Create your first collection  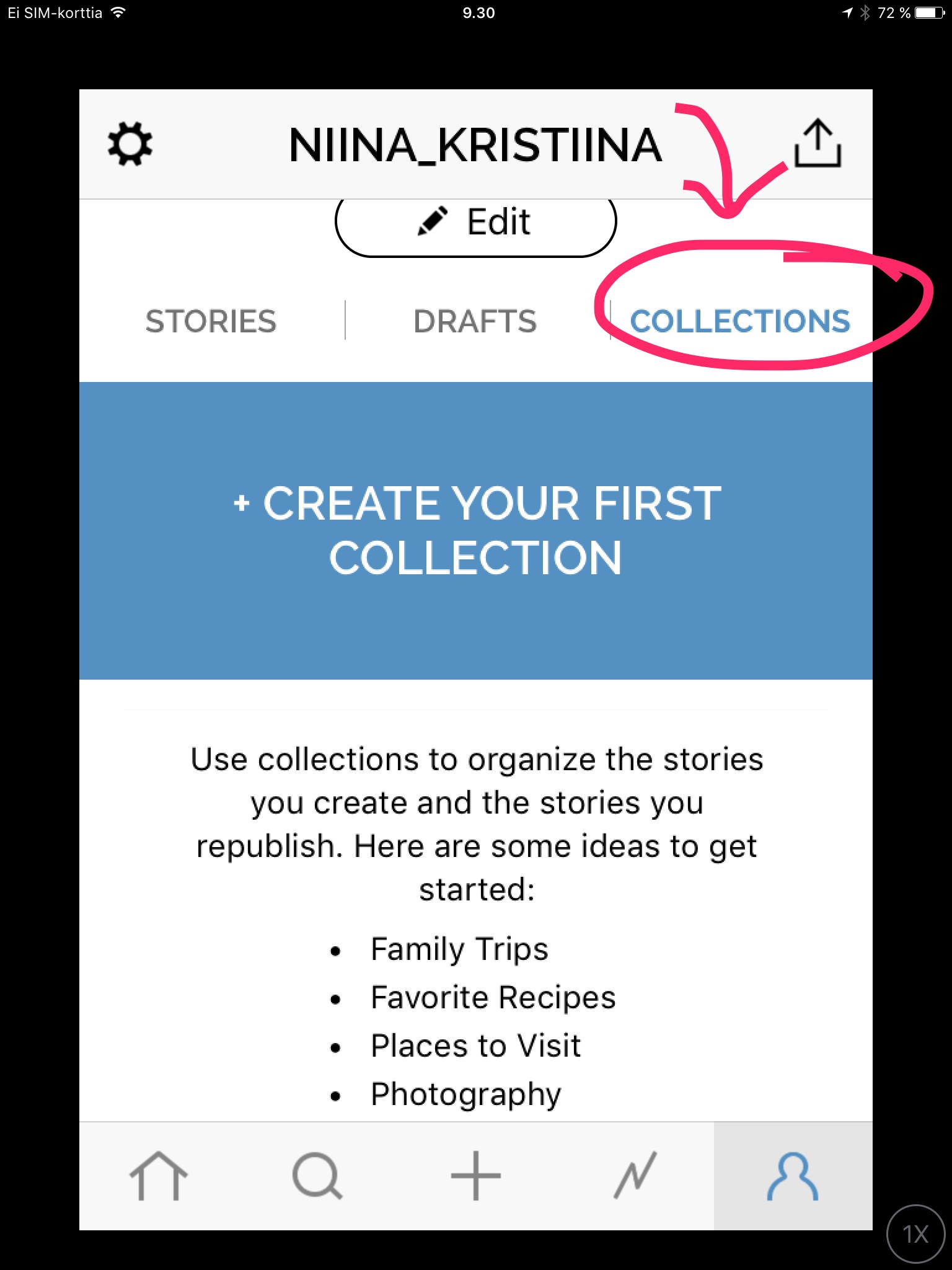coord(475,530)
